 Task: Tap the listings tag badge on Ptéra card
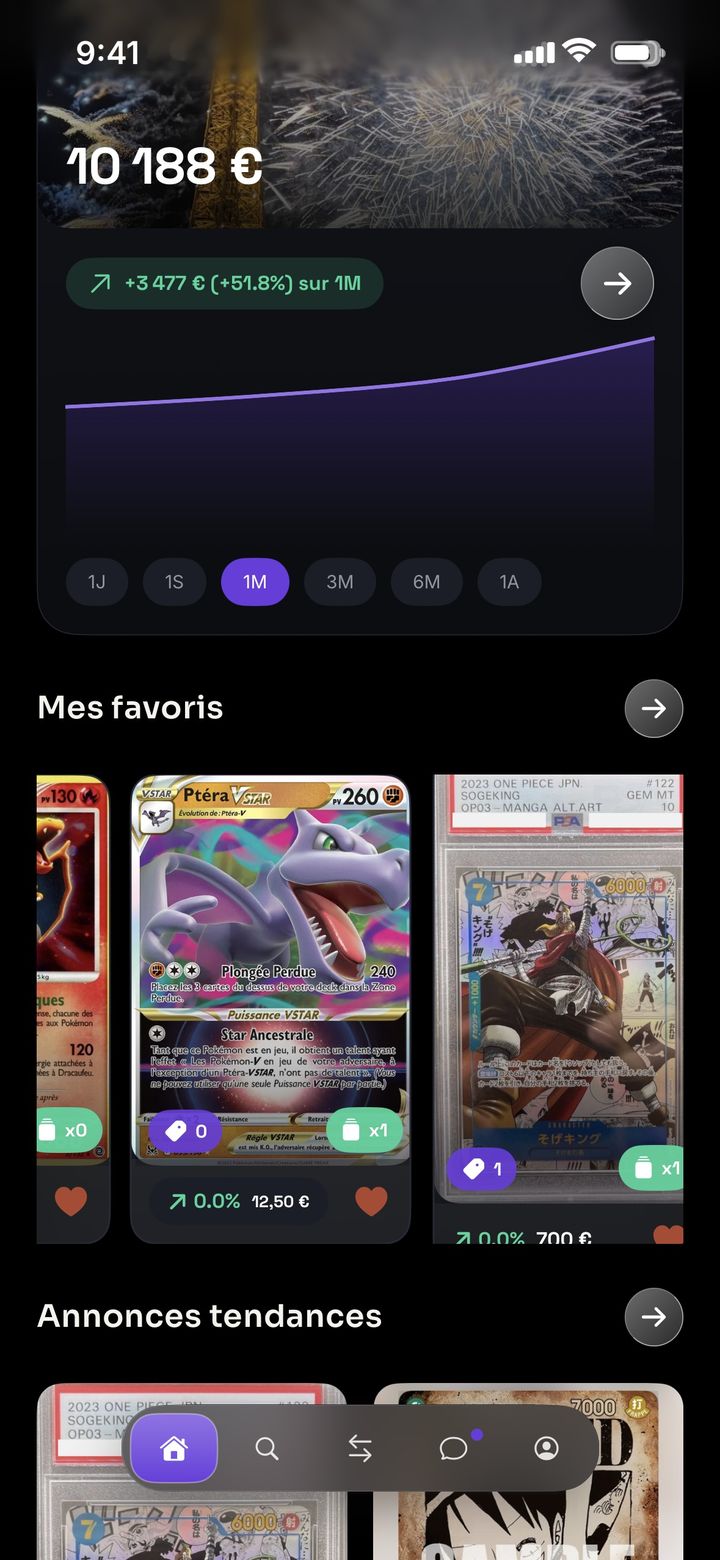[x=185, y=1131]
